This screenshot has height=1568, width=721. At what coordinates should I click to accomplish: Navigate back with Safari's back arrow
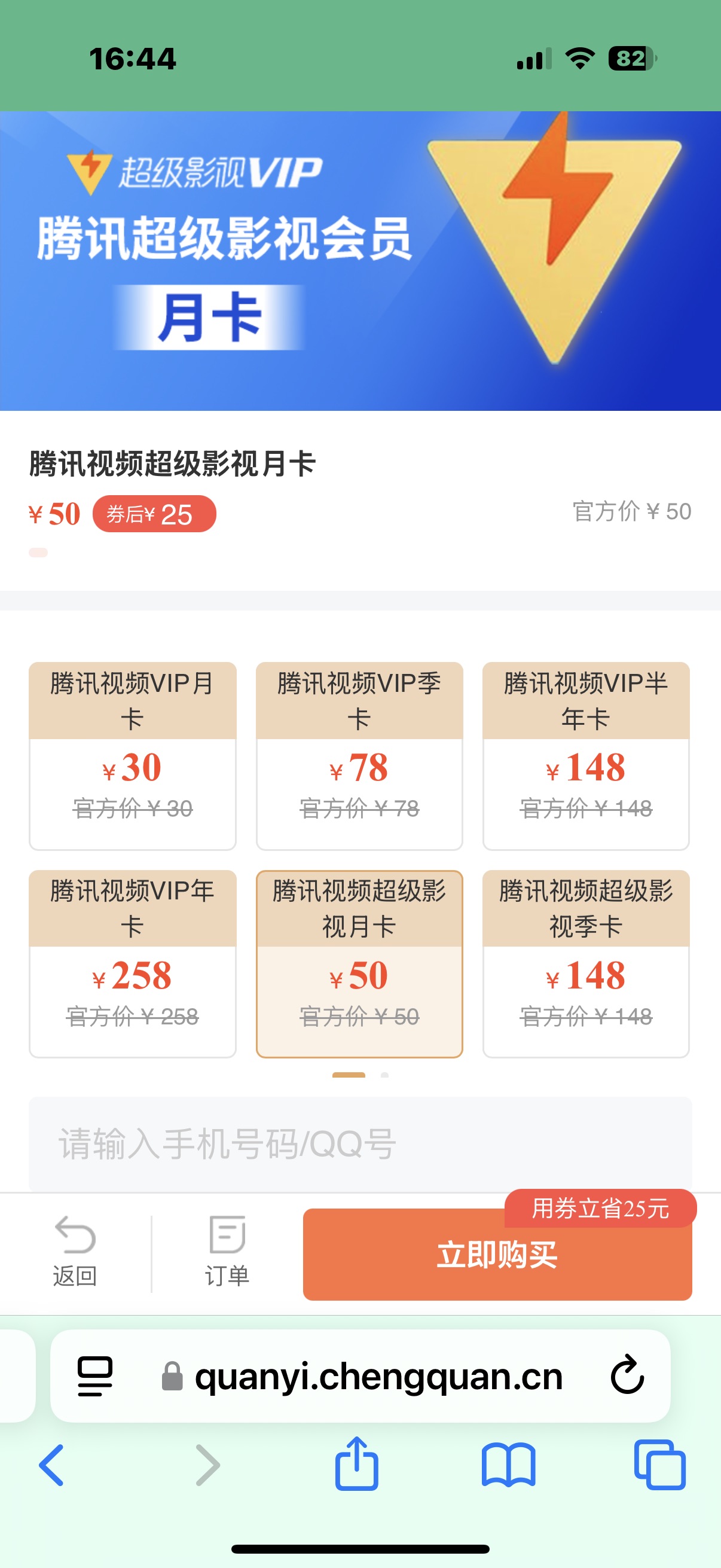52,1465
